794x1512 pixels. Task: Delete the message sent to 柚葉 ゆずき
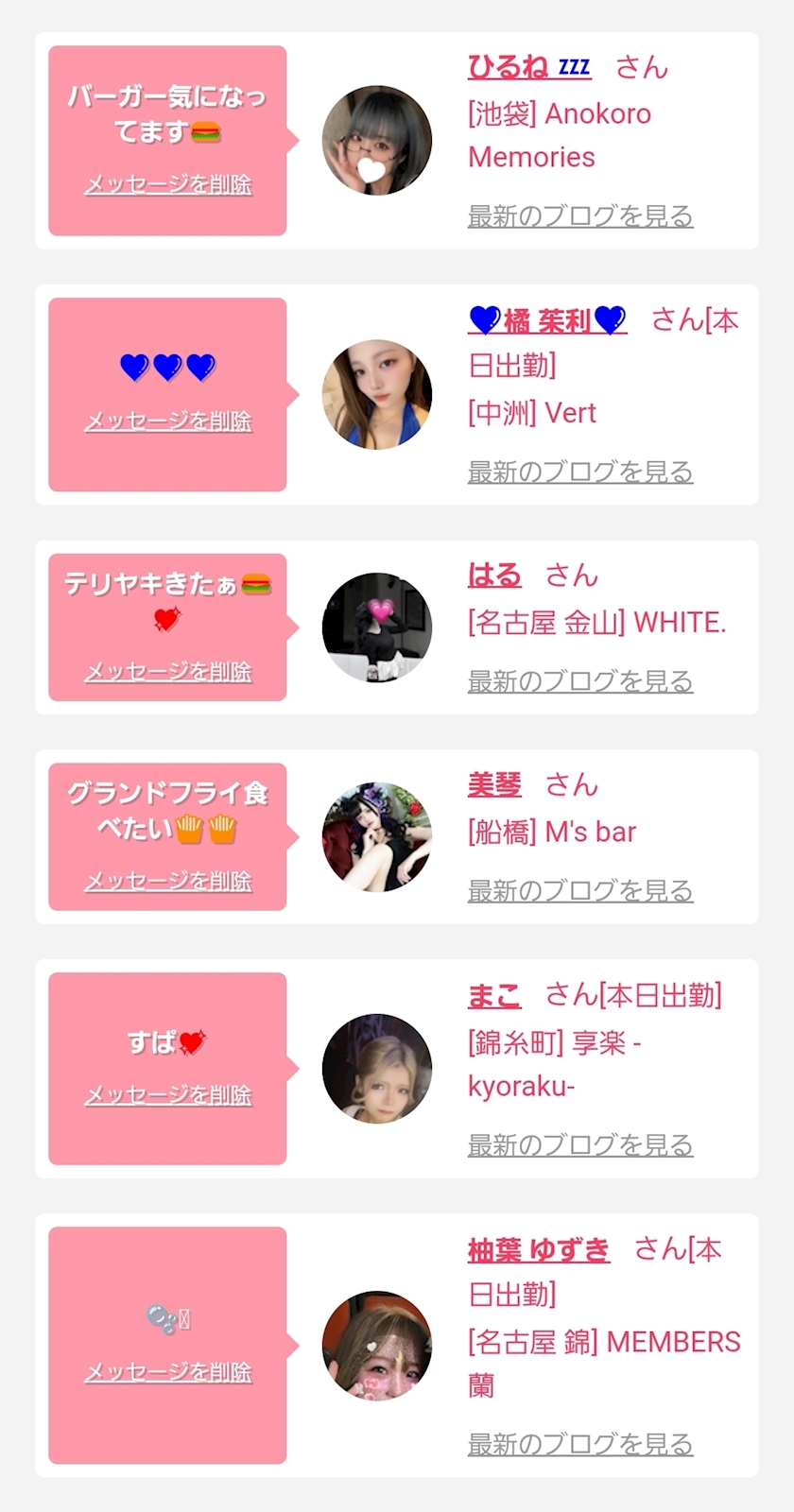168,1372
